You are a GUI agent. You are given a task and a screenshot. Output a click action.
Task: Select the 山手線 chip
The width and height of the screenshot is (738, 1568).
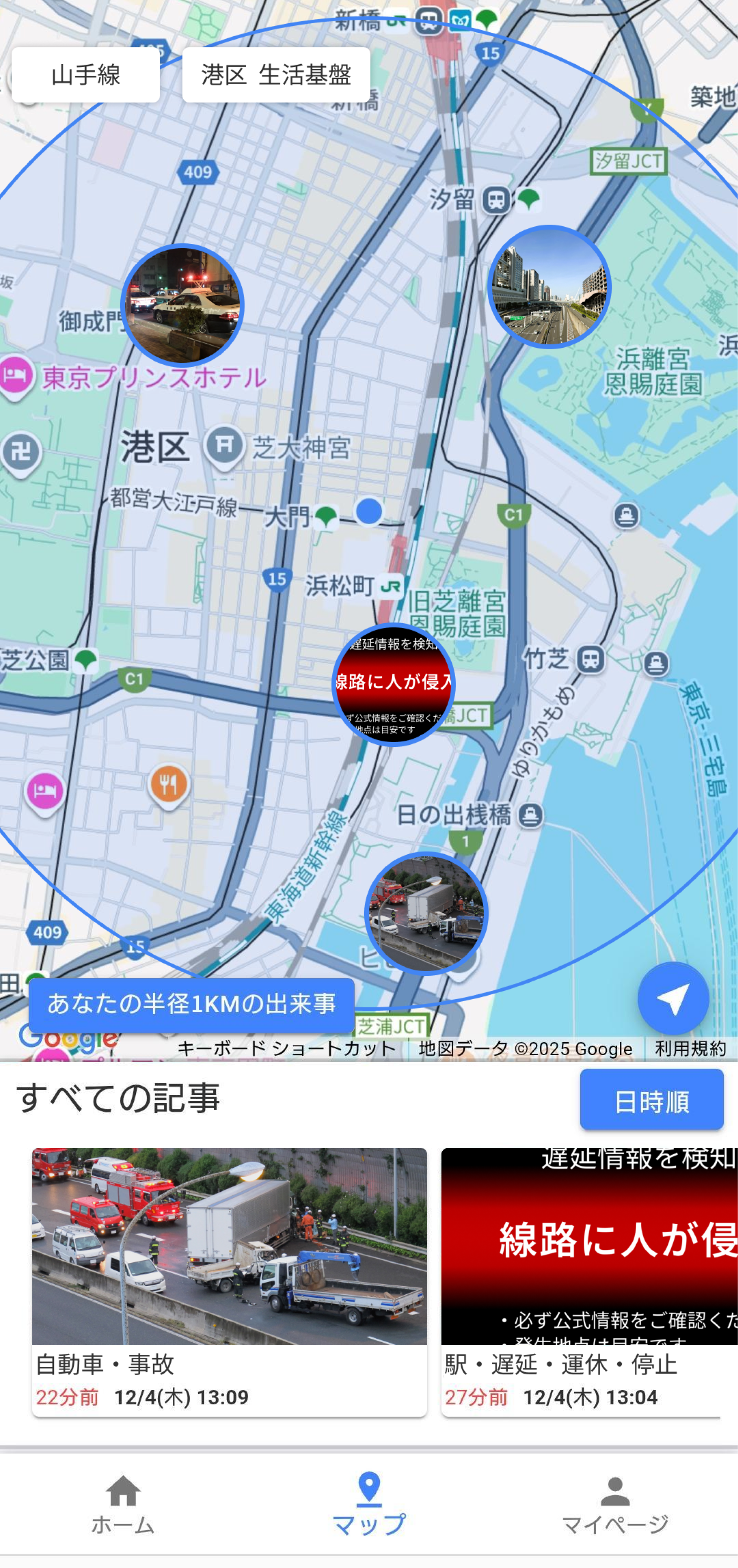tap(85, 75)
